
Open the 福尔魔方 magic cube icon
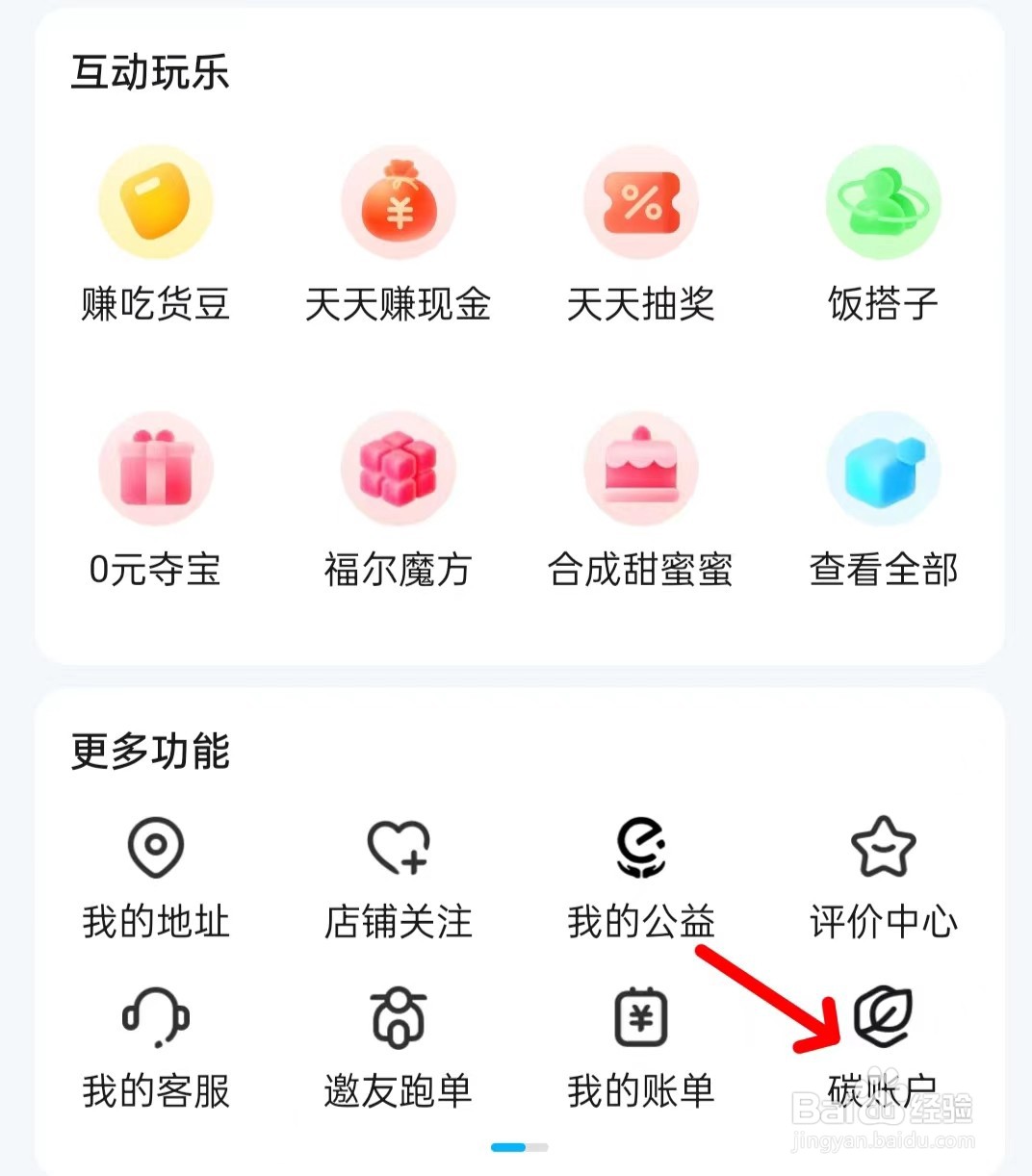(399, 470)
